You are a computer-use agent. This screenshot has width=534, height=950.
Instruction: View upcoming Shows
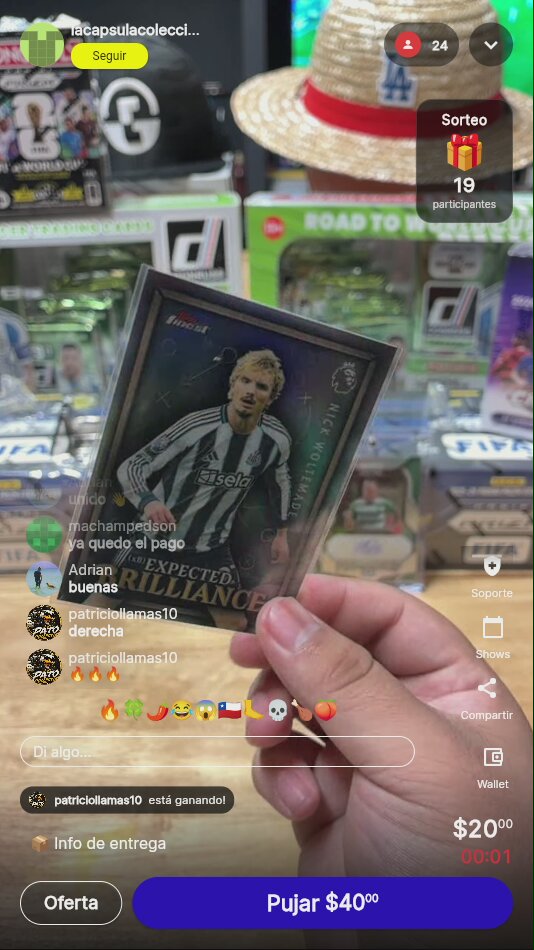492,637
